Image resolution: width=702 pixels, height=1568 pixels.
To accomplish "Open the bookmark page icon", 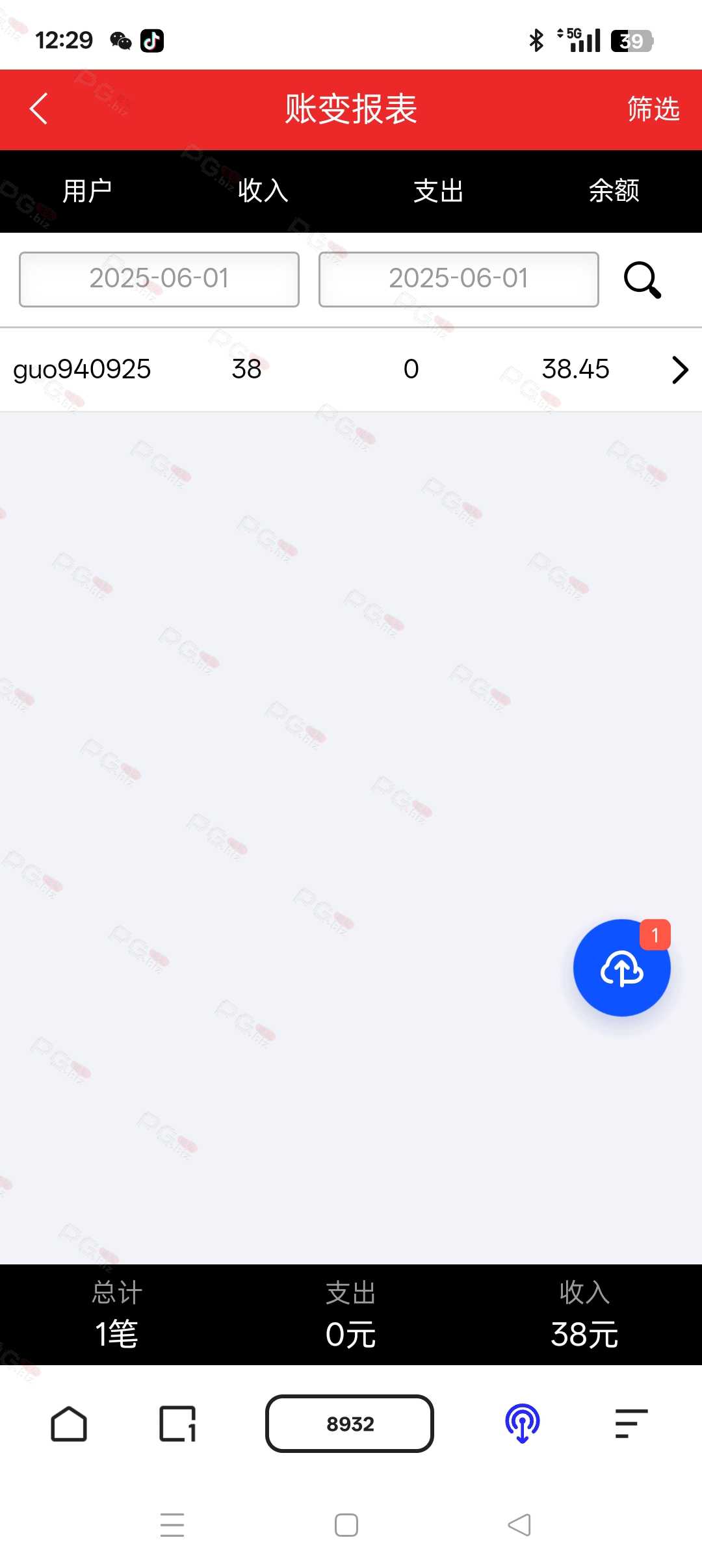I will 177,1424.
